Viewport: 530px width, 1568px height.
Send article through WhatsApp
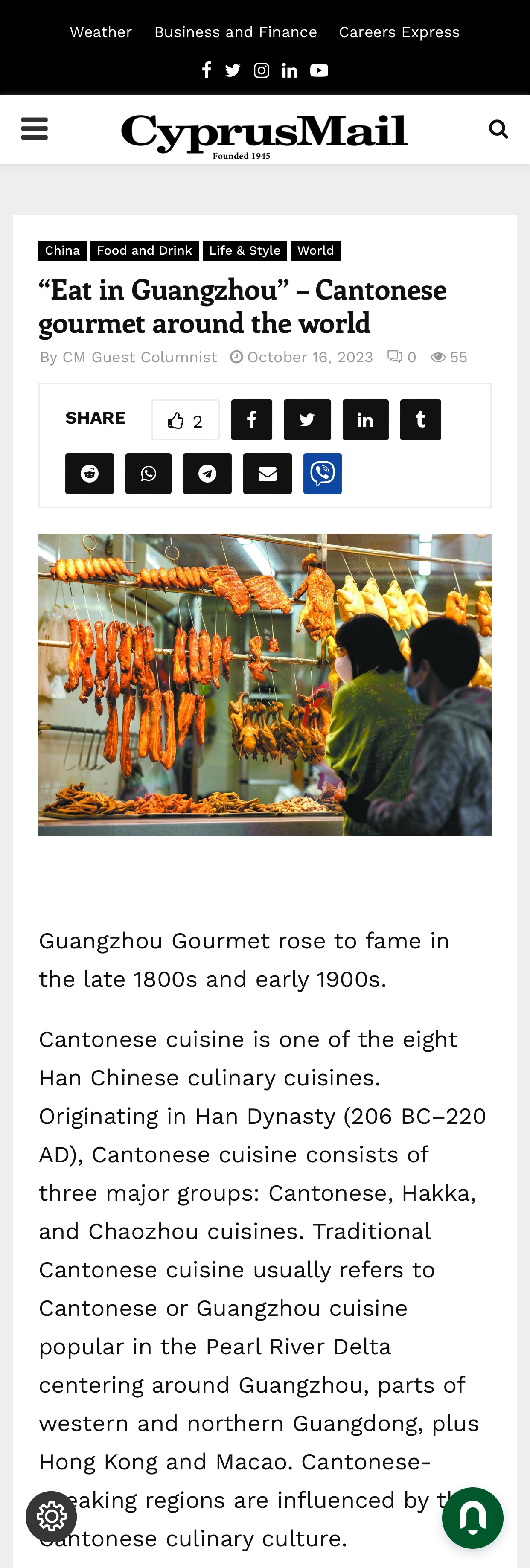pos(149,474)
